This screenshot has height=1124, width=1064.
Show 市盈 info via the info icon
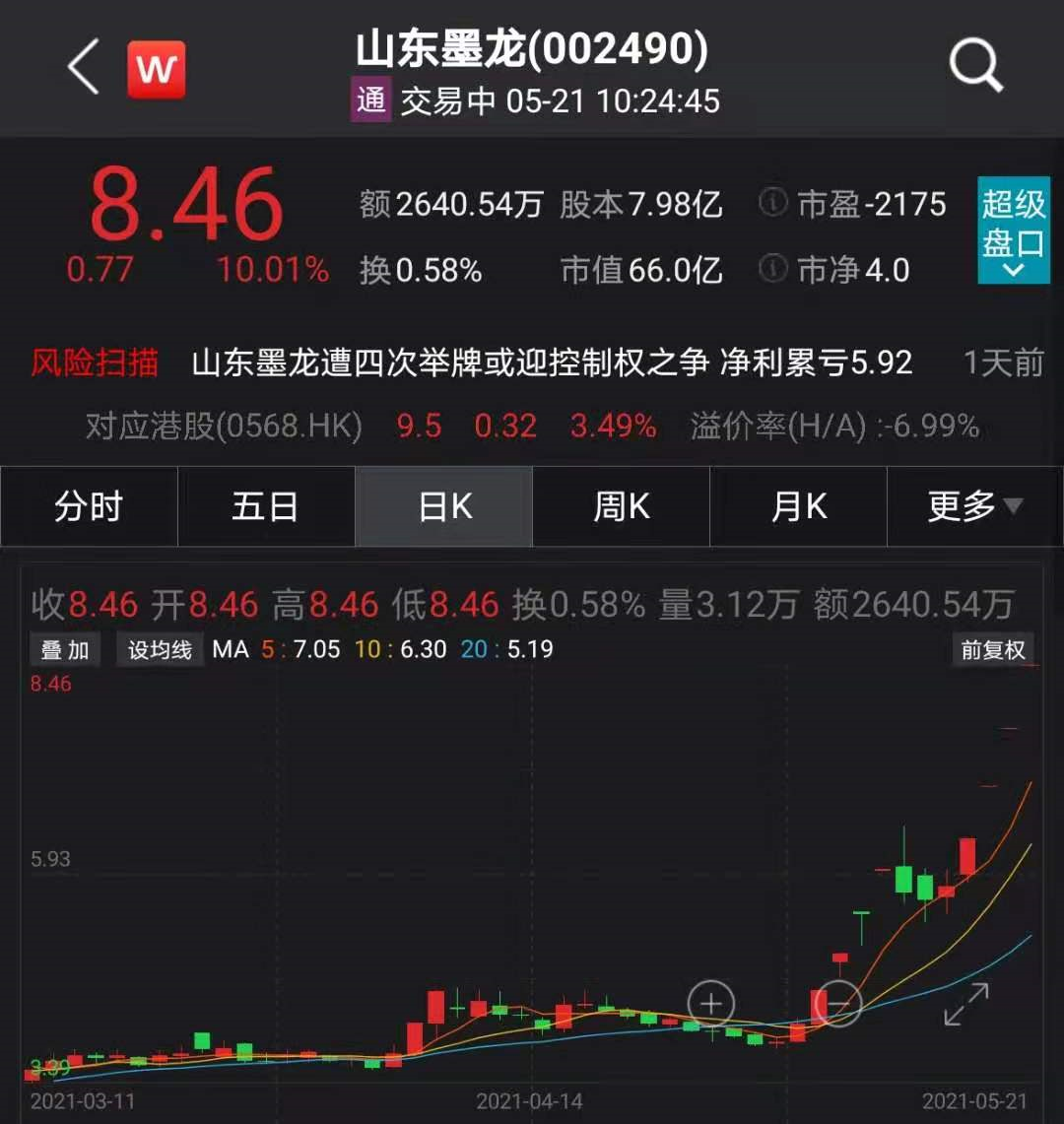772,204
